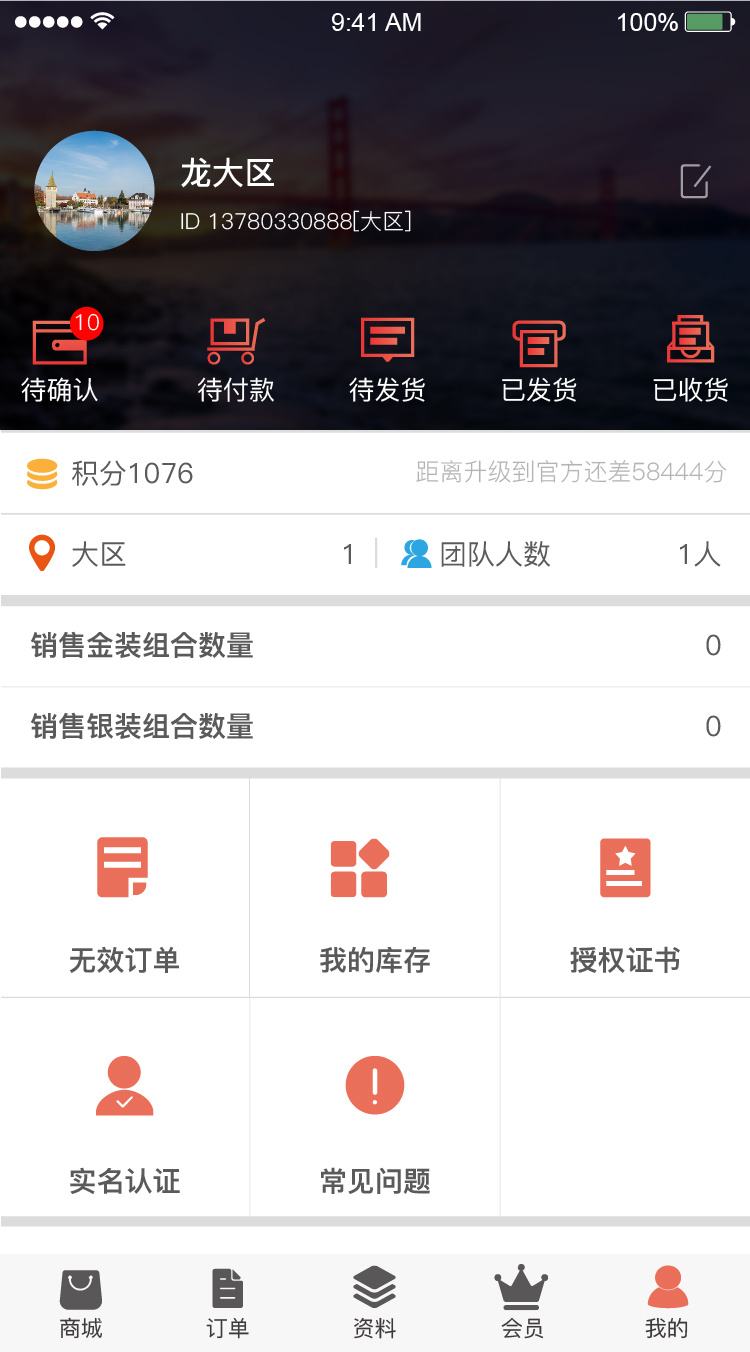Select the 我的 tab
This screenshot has height=1352, width=750.
click(667, 1303)
